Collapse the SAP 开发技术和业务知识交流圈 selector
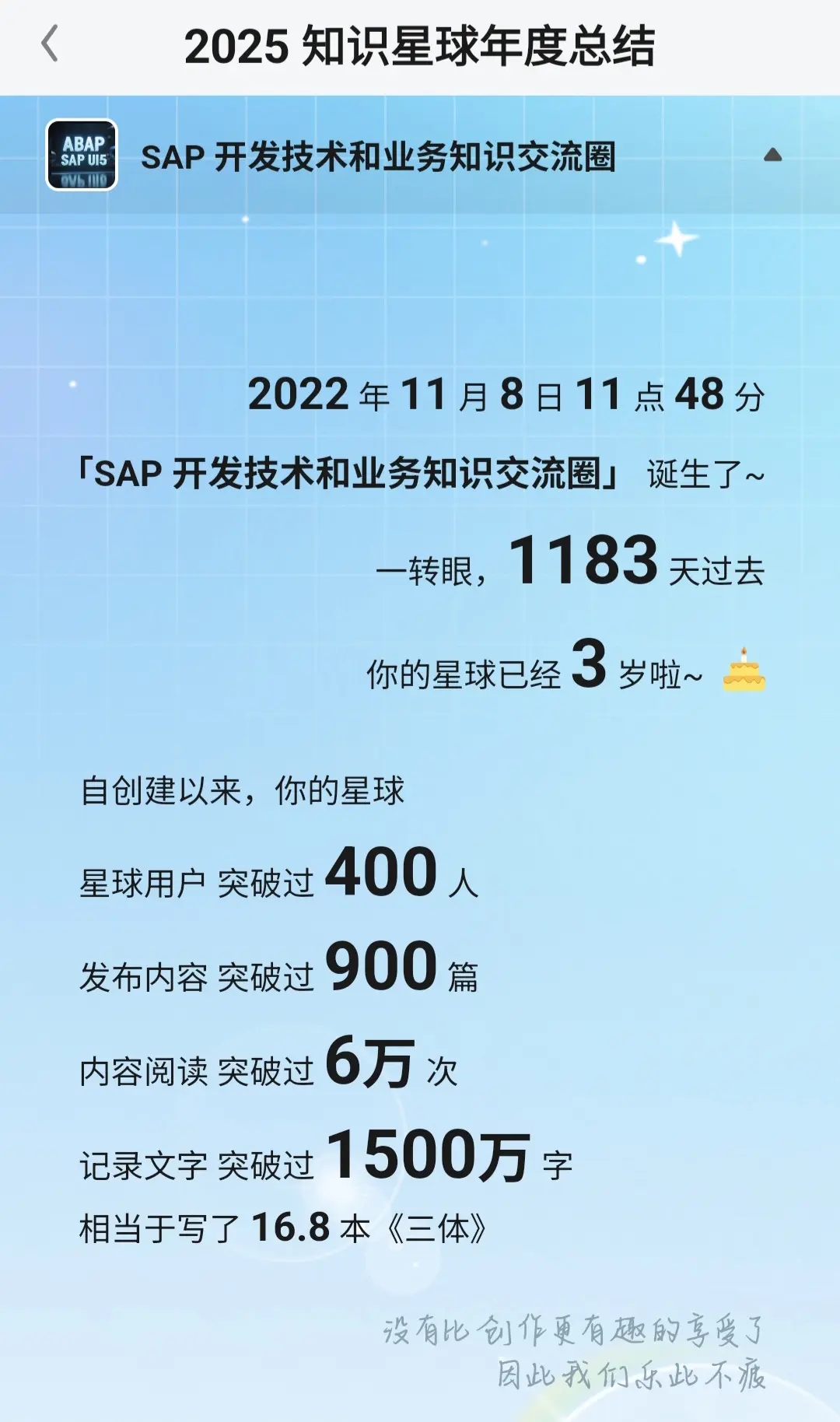840x1422 pixels. pyautogui.click(x=772, y=156)
